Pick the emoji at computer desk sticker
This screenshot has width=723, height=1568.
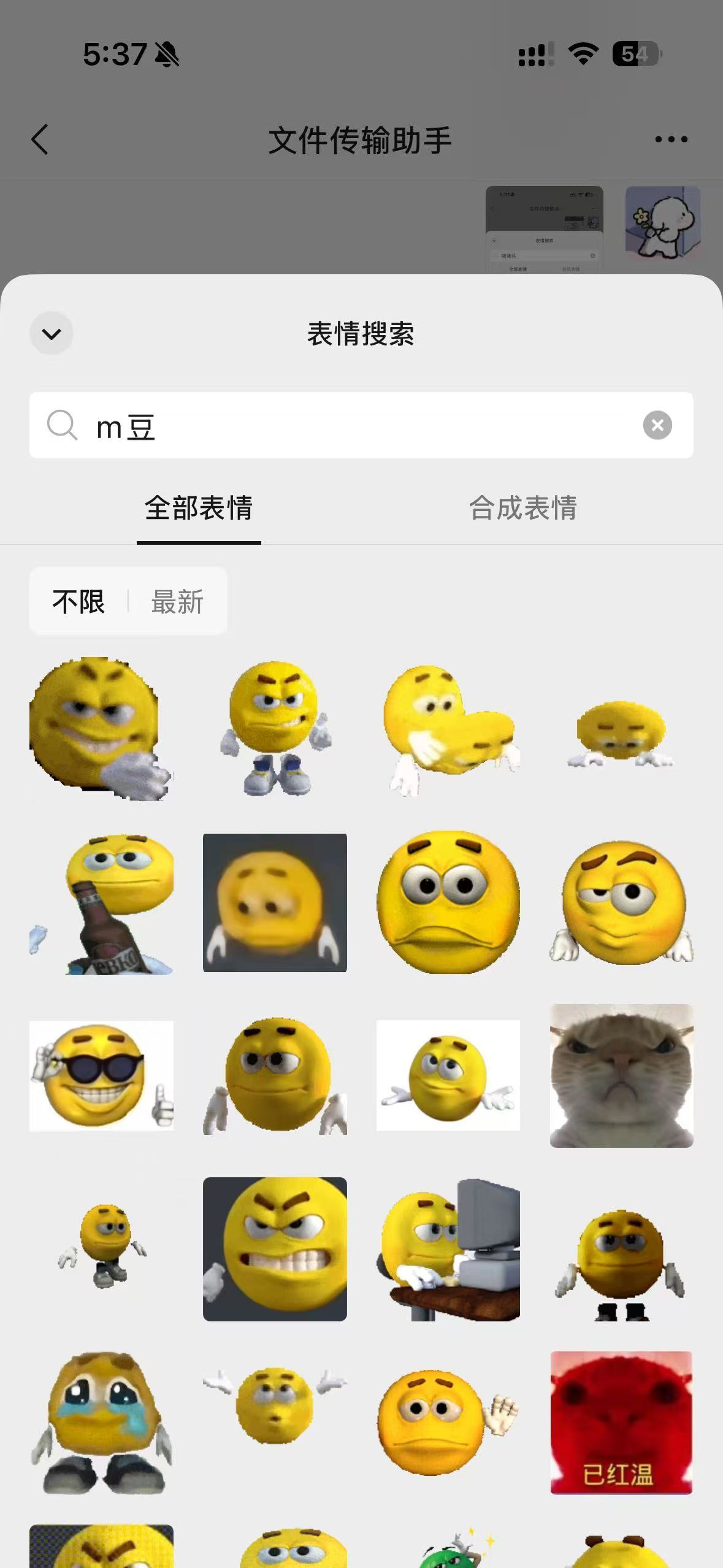coord(448,1249)
